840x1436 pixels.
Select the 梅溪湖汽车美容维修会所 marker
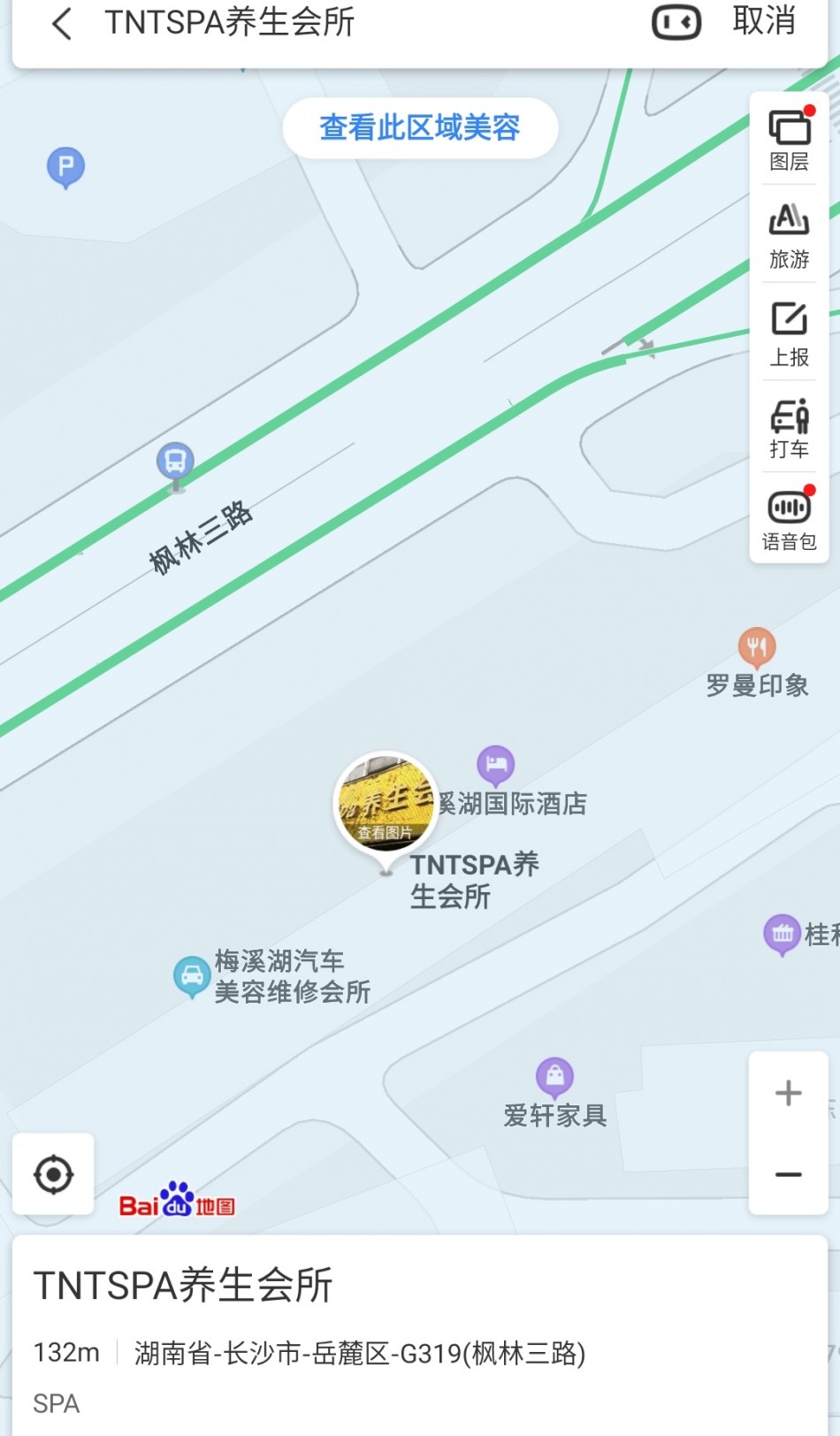pyautogui.click(x=191, y=976)
